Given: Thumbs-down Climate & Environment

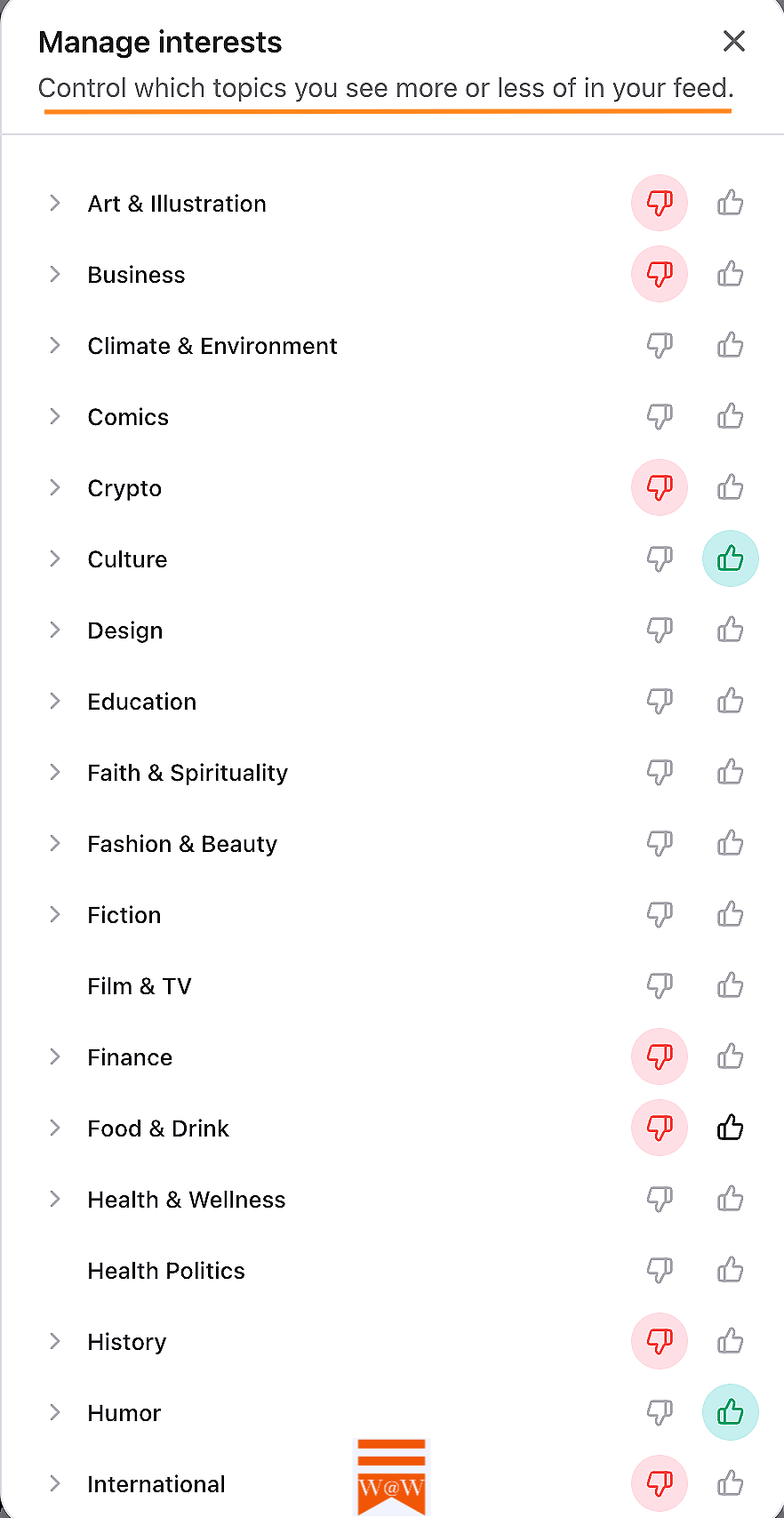Looking at the screenshot, I should [659, 345].
